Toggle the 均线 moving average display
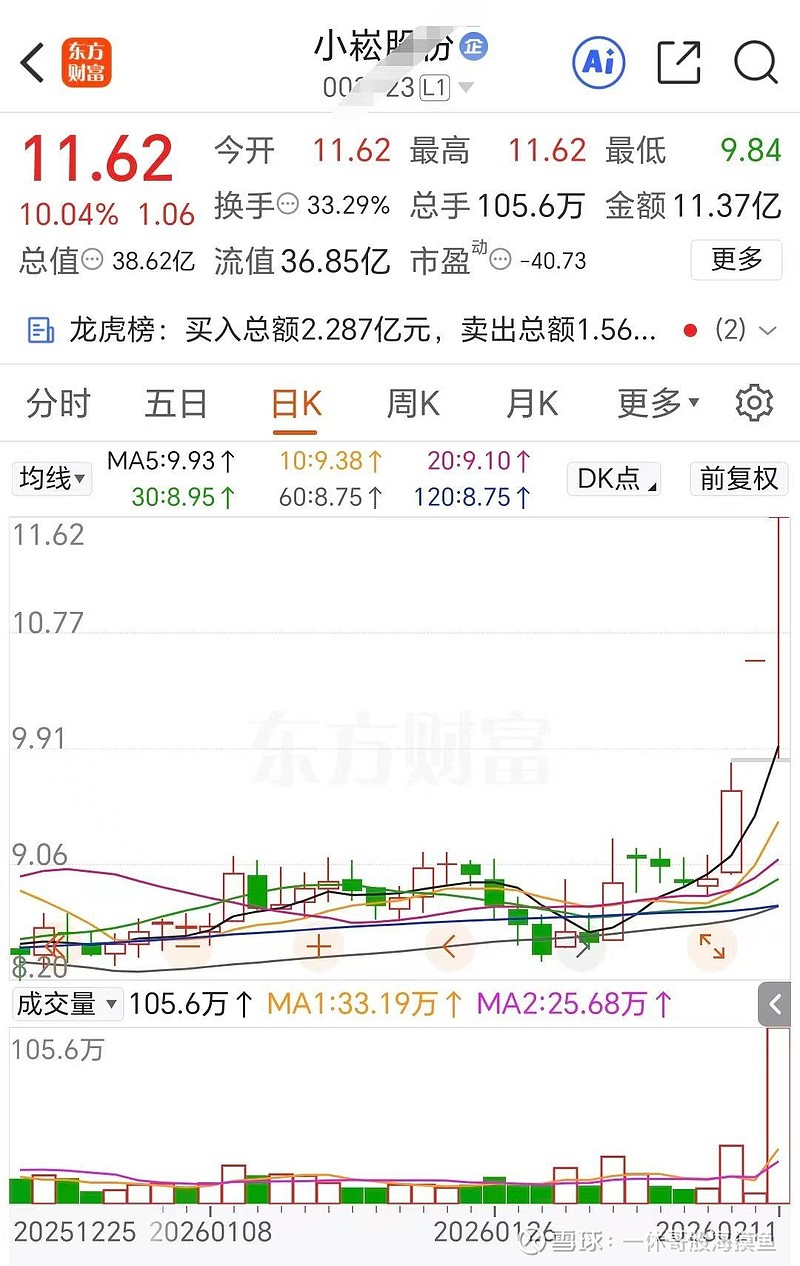 (51, 478)
